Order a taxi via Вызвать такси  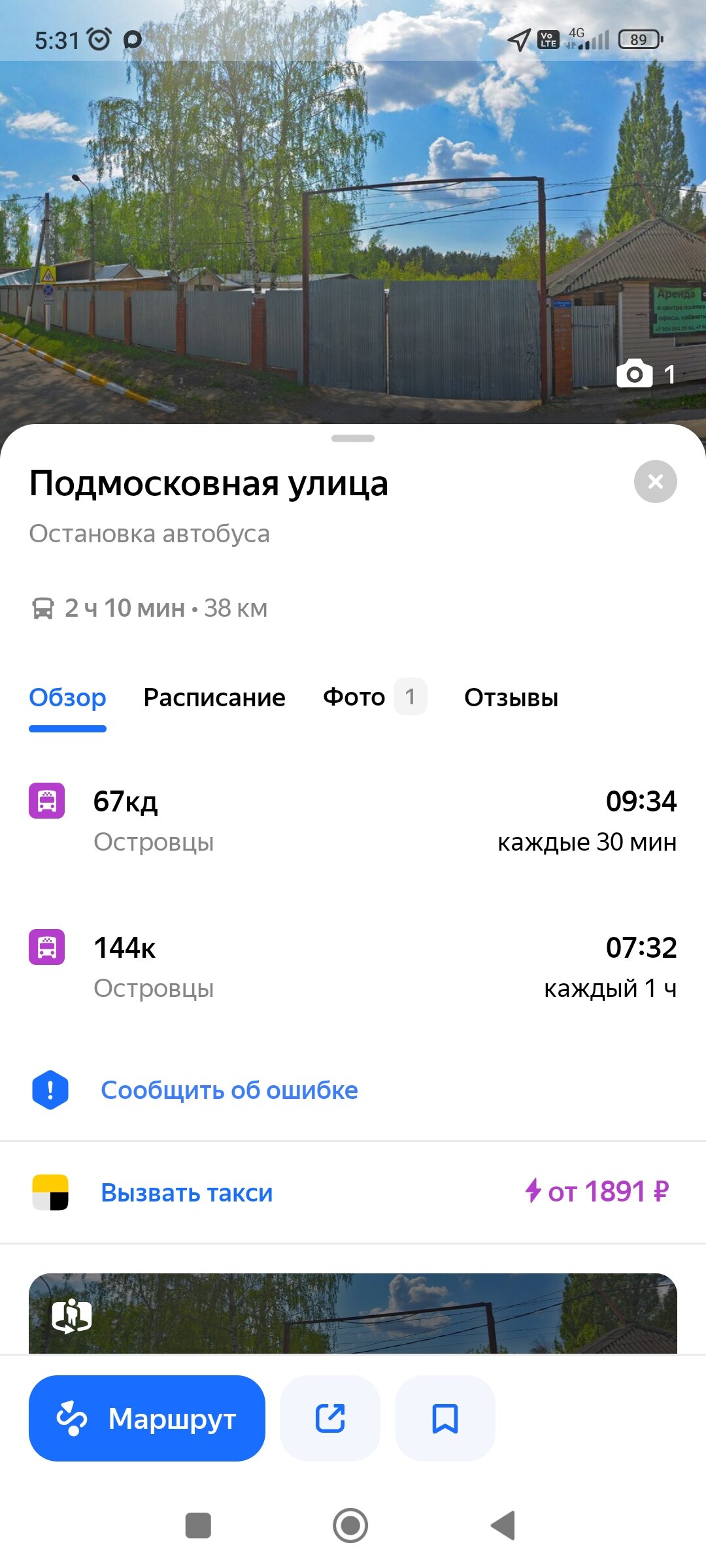[x=187, y=1193]
